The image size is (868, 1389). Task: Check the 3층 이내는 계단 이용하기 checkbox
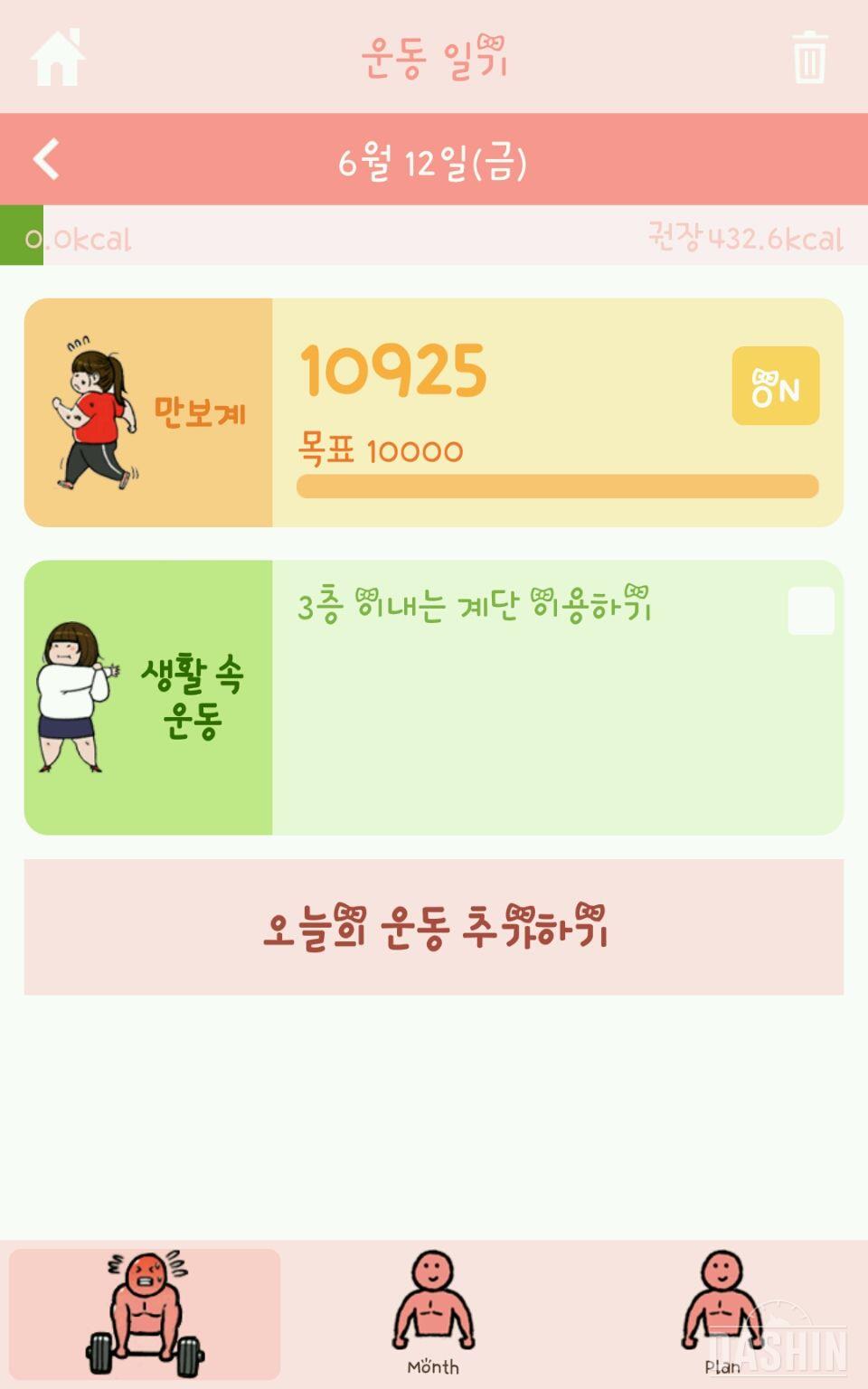810,611
